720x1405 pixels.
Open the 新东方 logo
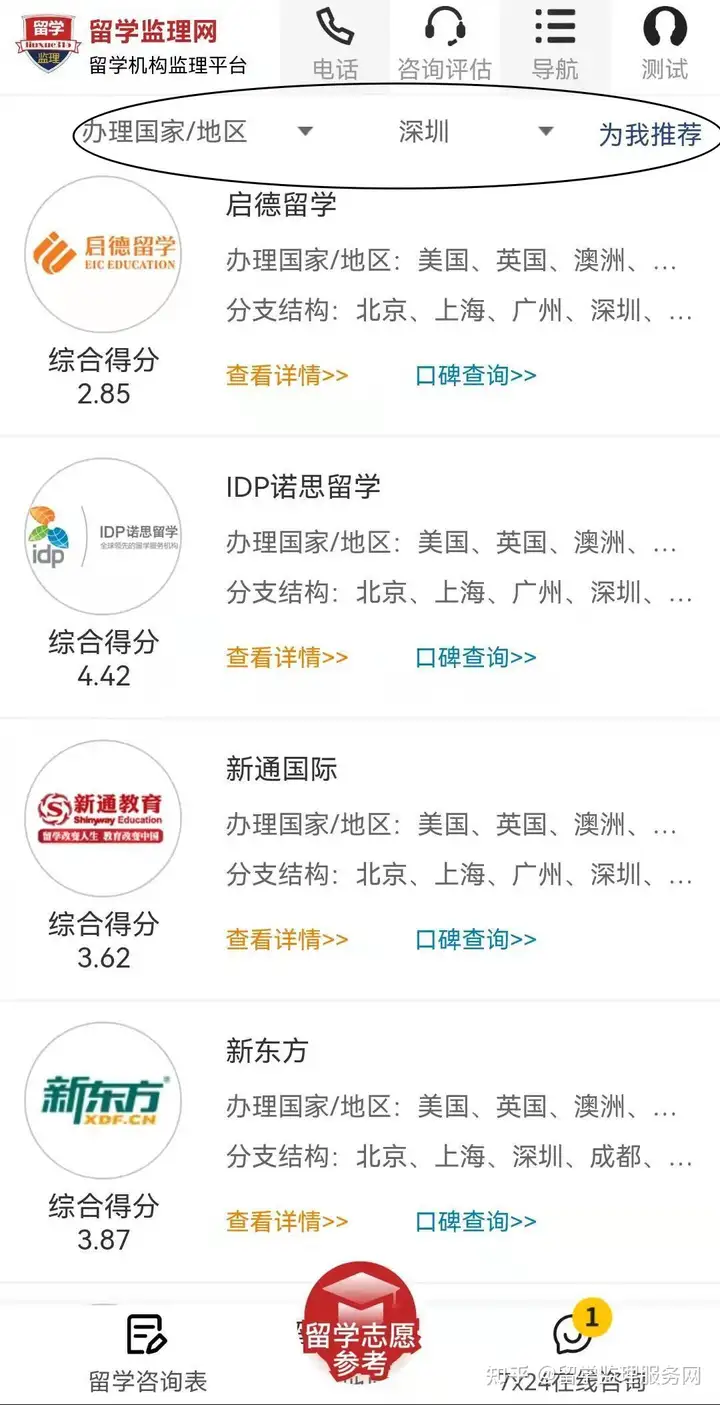[x=103, y=1100]
